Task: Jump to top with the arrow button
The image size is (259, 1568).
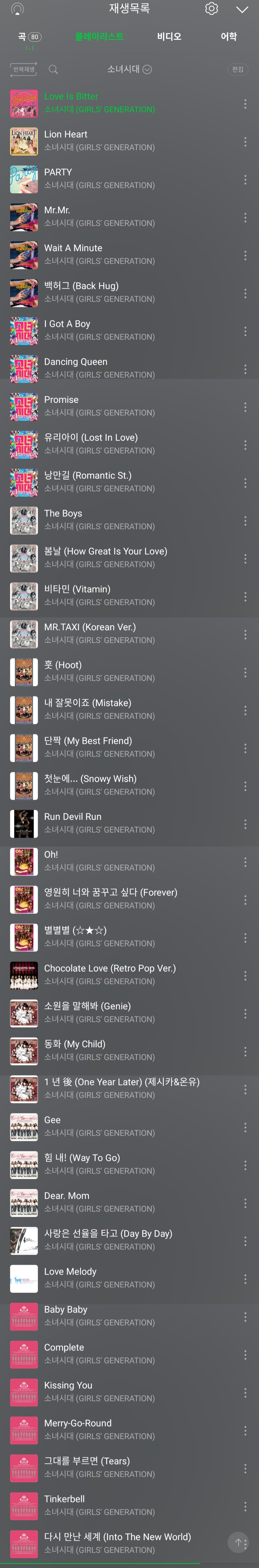Action: (x=238, y=1542)
